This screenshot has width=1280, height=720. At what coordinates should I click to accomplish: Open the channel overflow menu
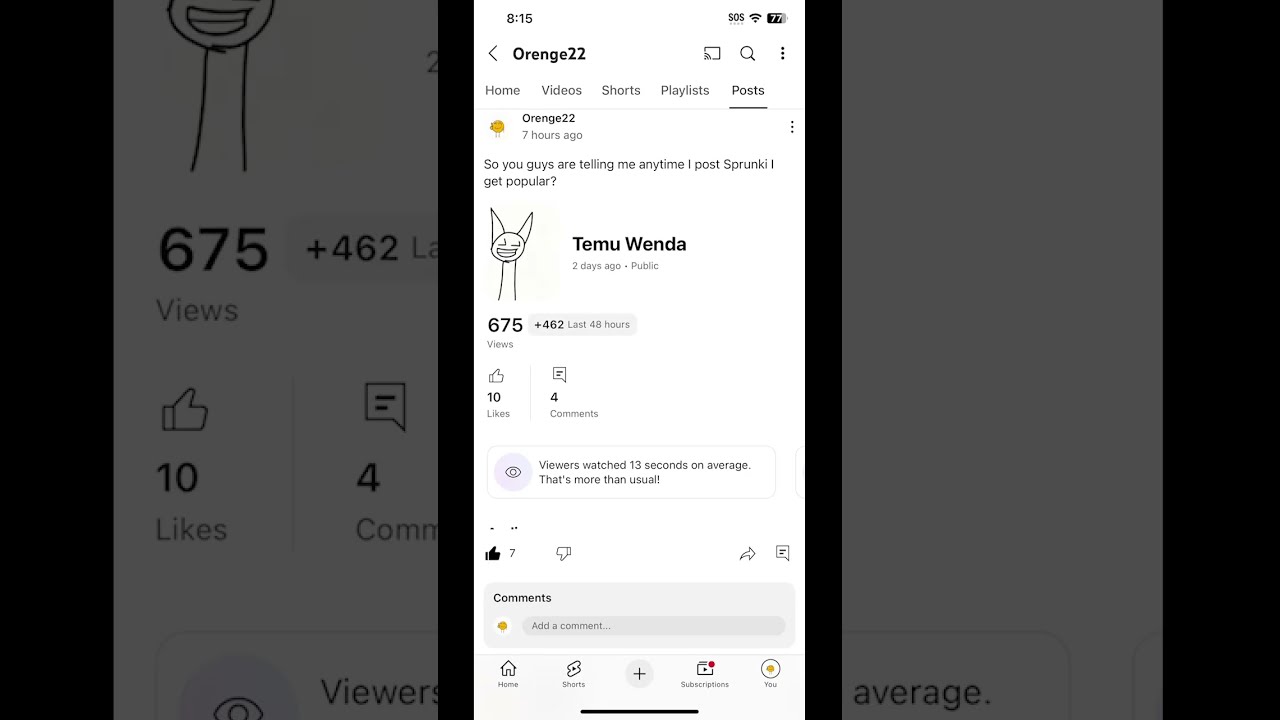click(x=782, y=54)
